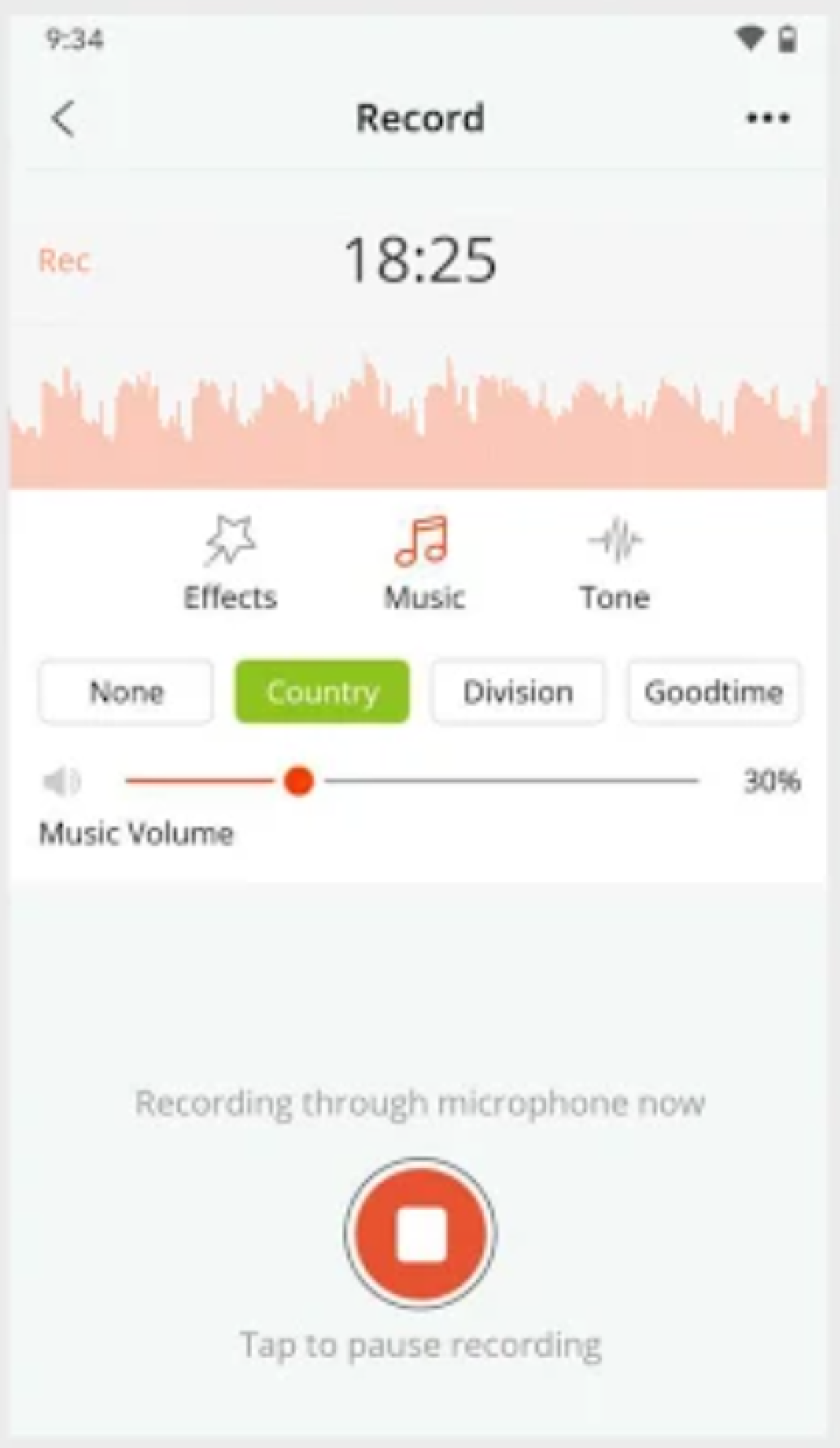Tap the battery status icon

coord(787,38)
